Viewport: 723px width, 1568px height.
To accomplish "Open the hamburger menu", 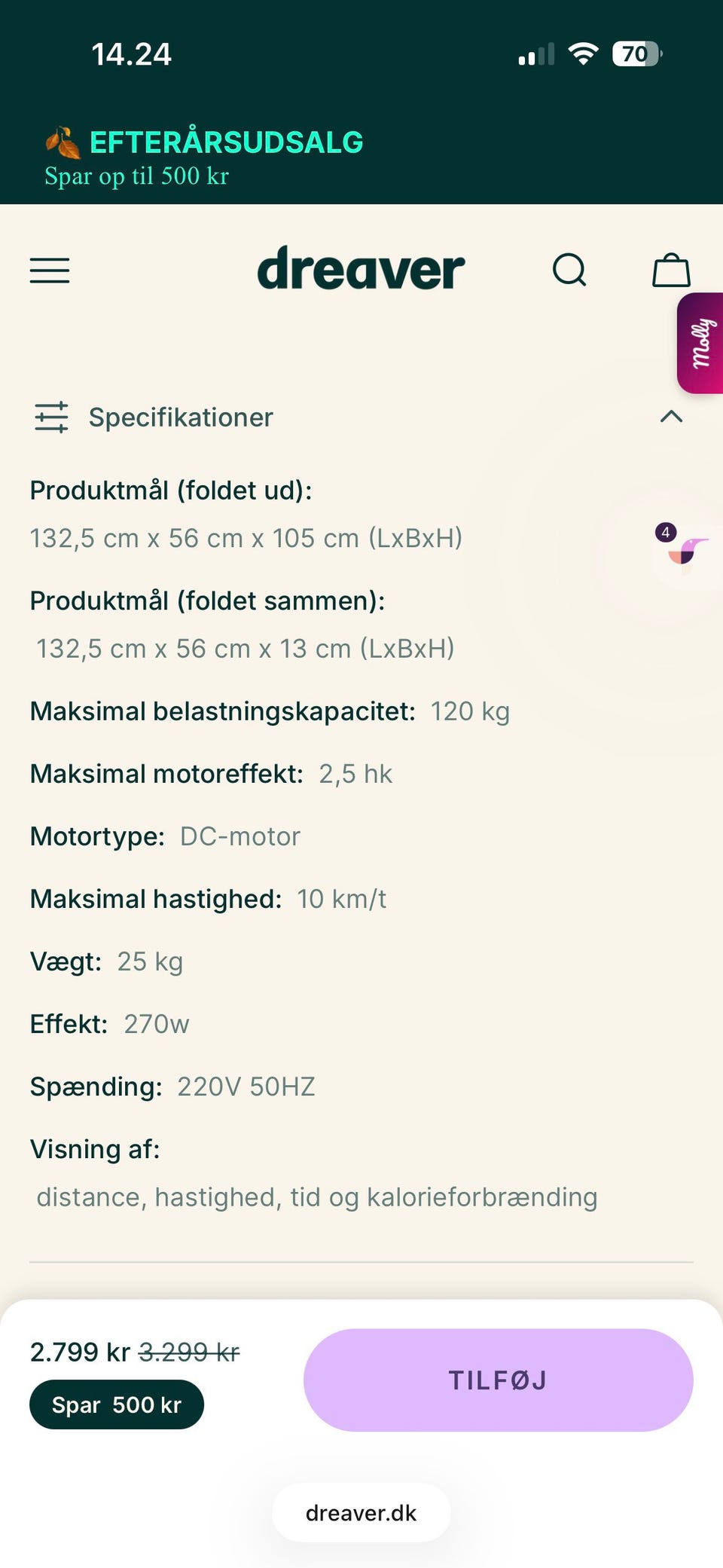I will pos(50,271).
